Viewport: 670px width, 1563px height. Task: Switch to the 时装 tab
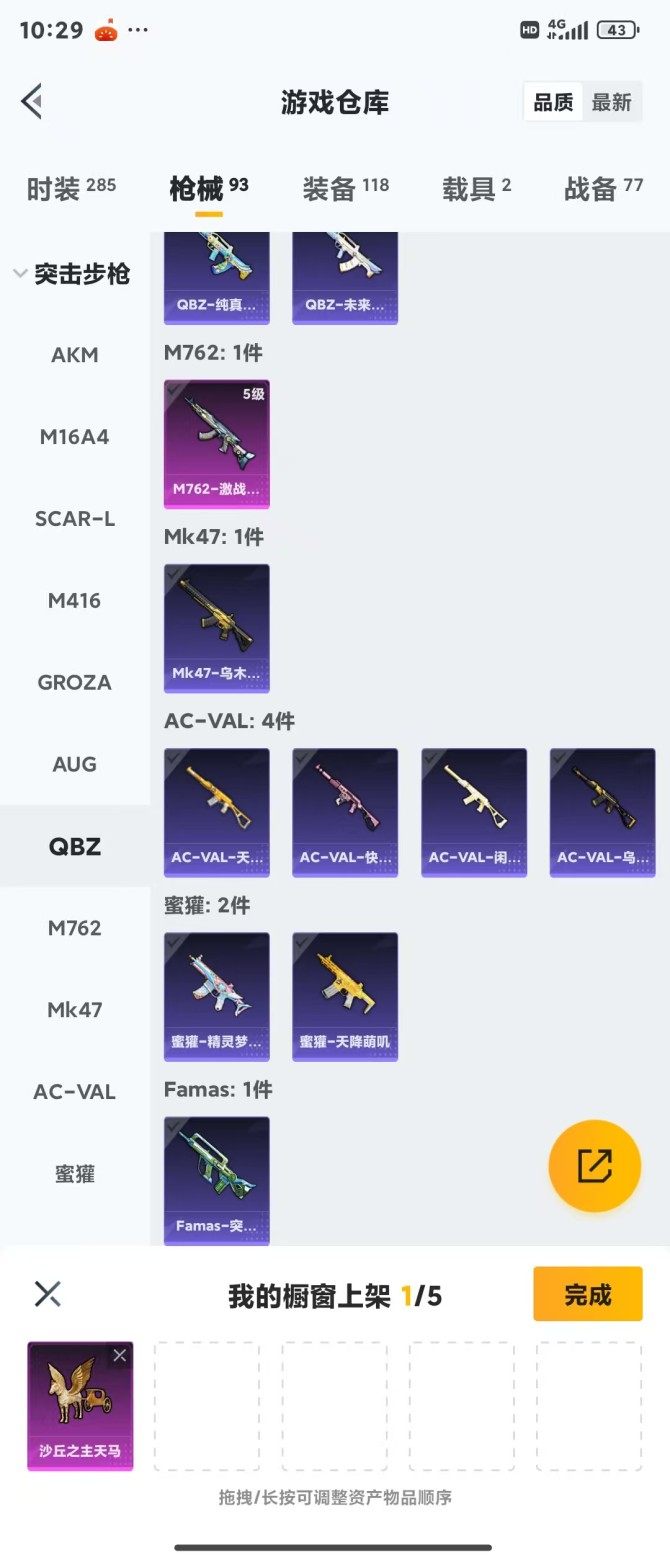coord(70,188)
